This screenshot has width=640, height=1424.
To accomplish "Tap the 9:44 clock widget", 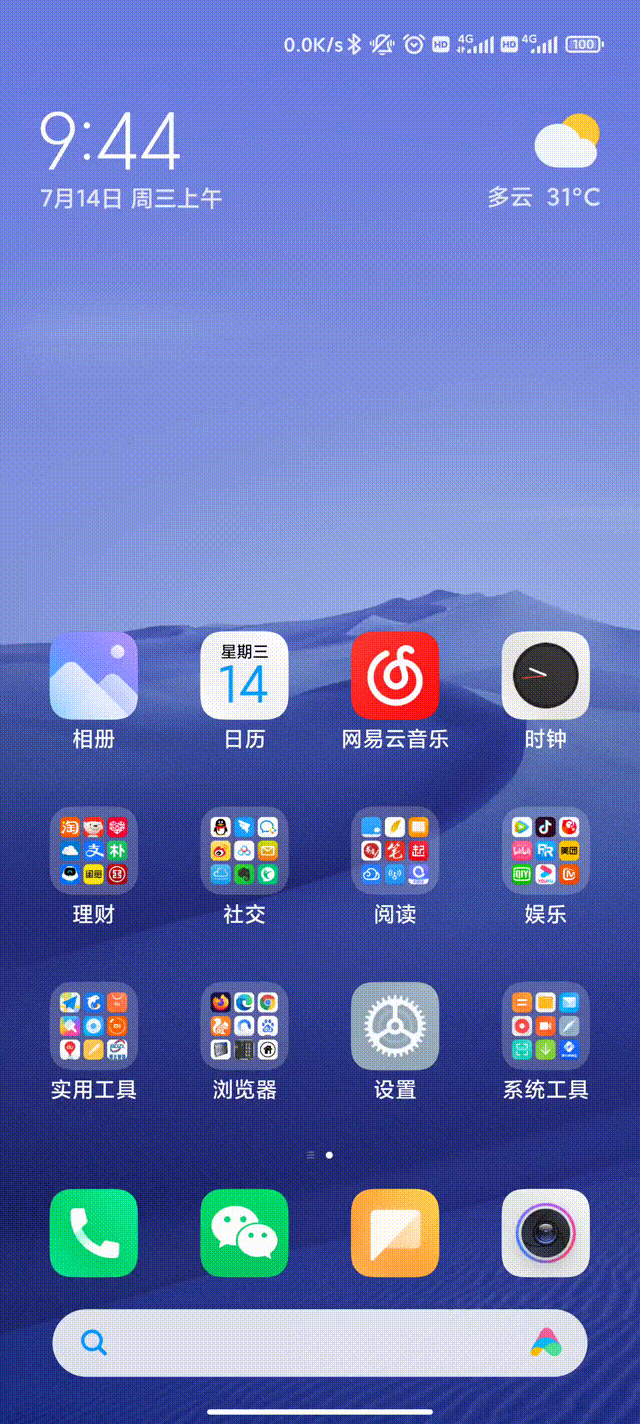I will click(x=111, y=141).
